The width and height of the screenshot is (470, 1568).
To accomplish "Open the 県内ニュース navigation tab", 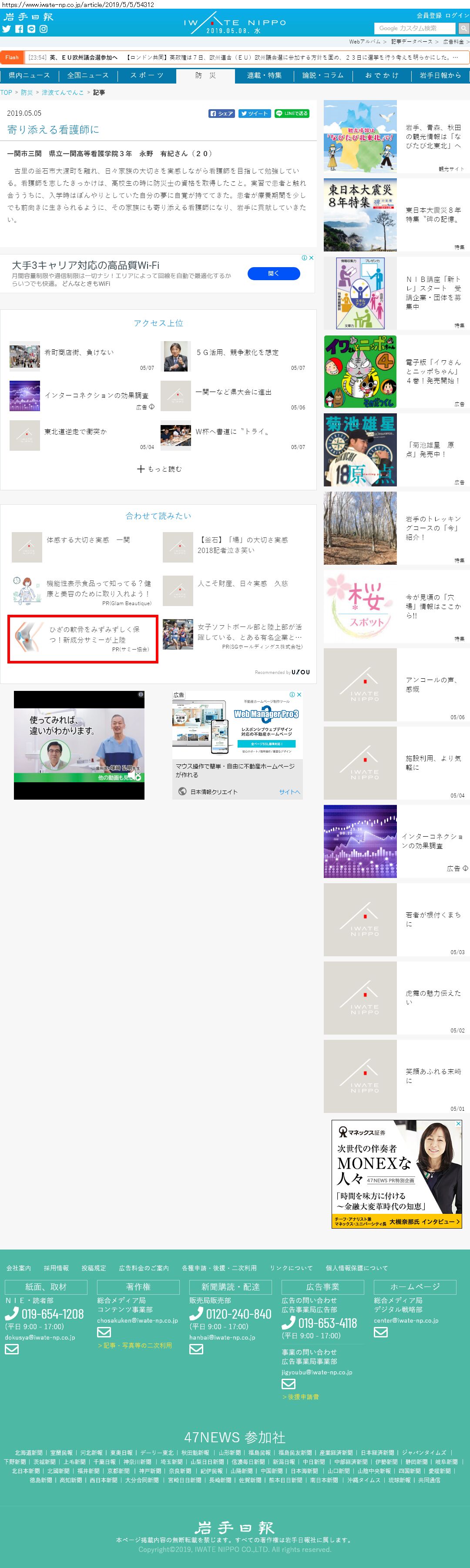I will (x=29, y=75).
